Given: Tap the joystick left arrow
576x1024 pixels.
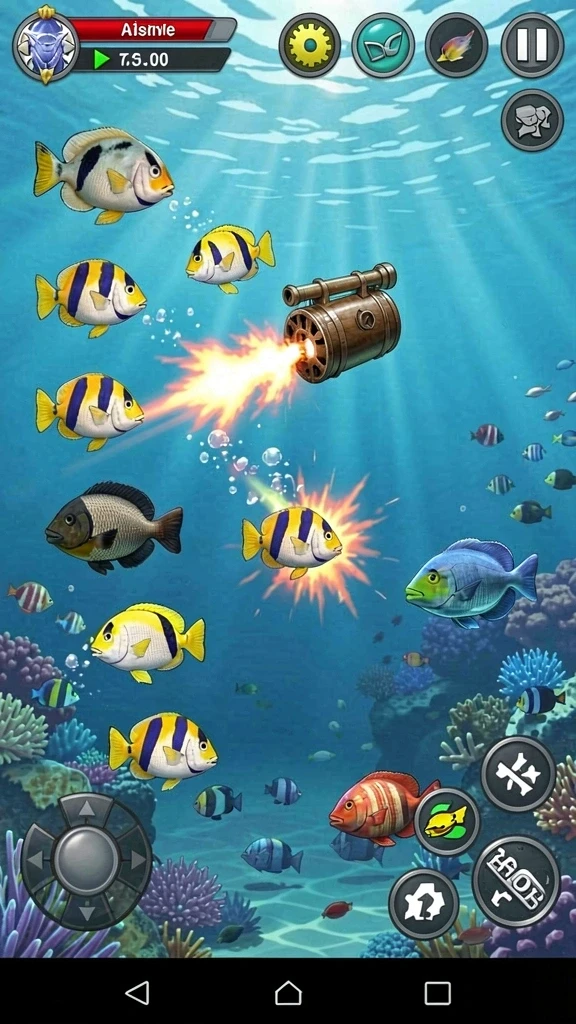Looking at the screenshot, I should pyautogui.click(x=37, y=859).
